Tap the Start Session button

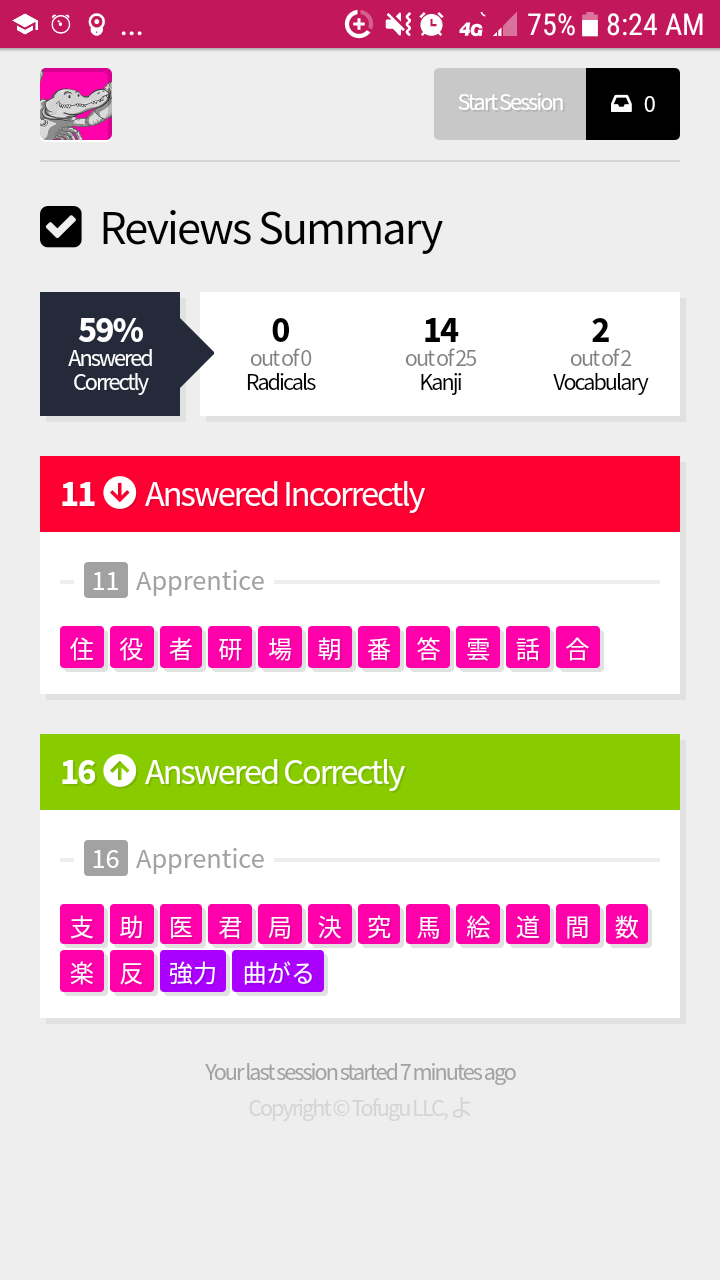(510, 104)
